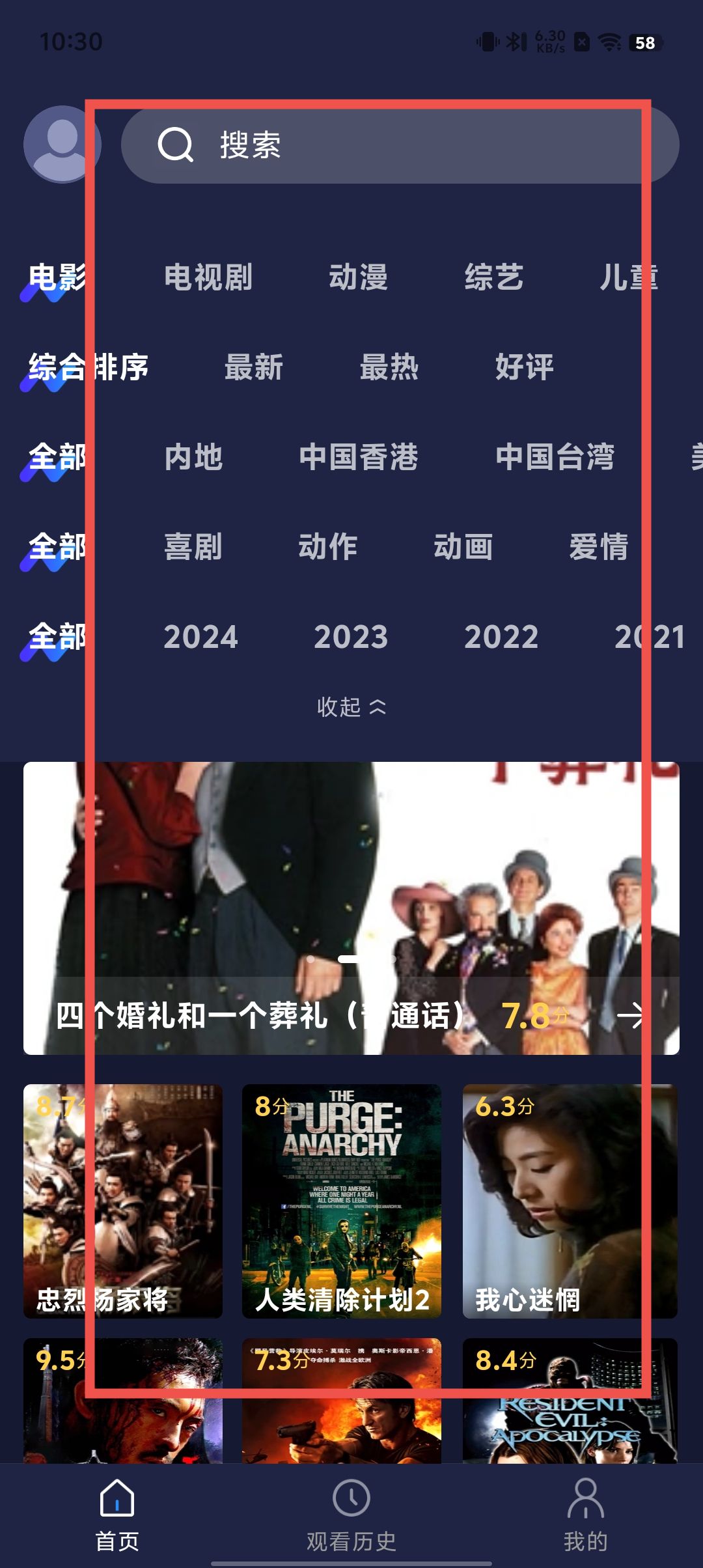The image size is (703, 1568).
Task: Filter year by 2023
Action: point(351,637)
